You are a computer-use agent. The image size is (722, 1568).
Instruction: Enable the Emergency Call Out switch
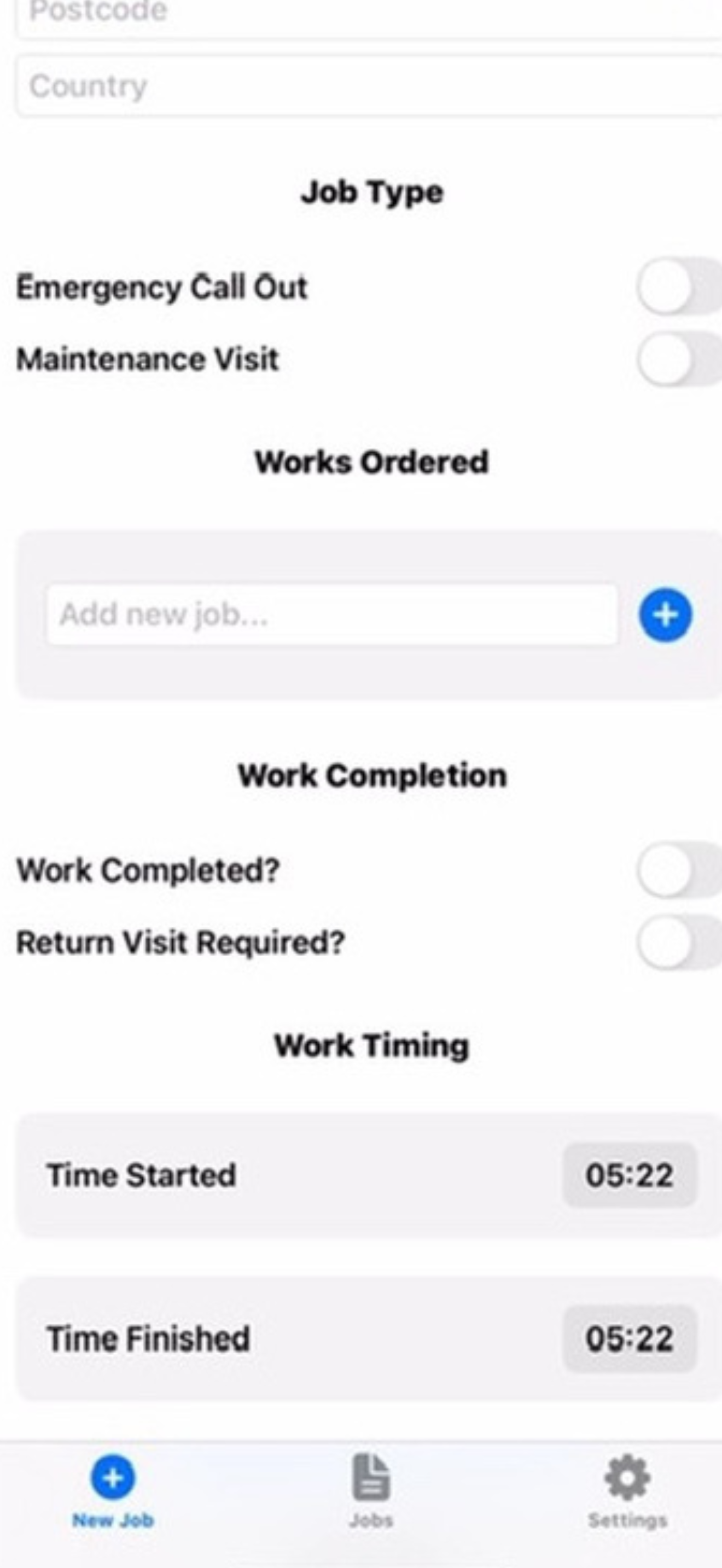(678, 286)
